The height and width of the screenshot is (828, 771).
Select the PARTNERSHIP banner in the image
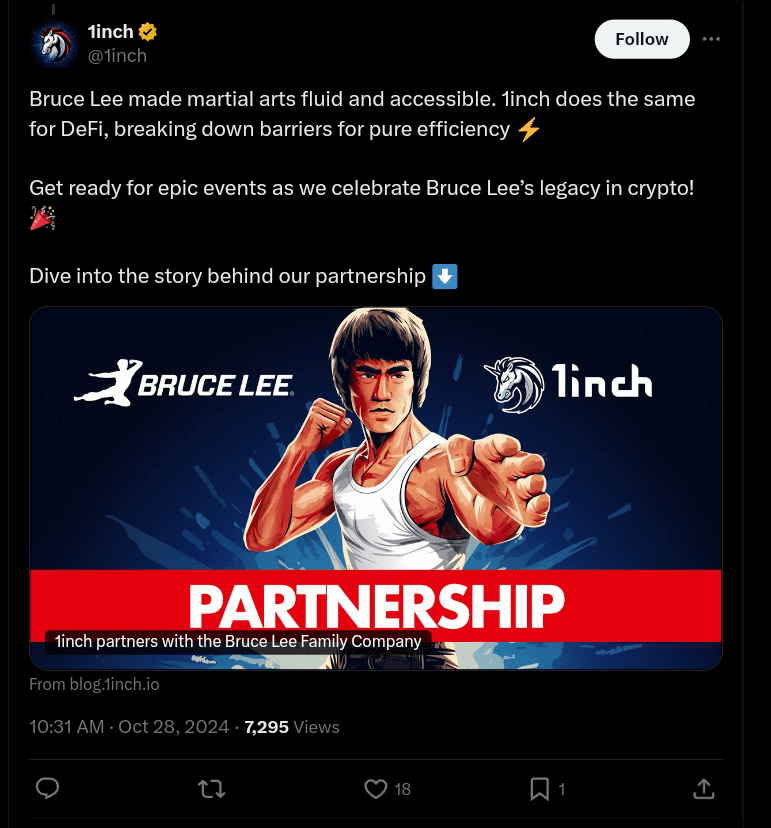(378, 604)
